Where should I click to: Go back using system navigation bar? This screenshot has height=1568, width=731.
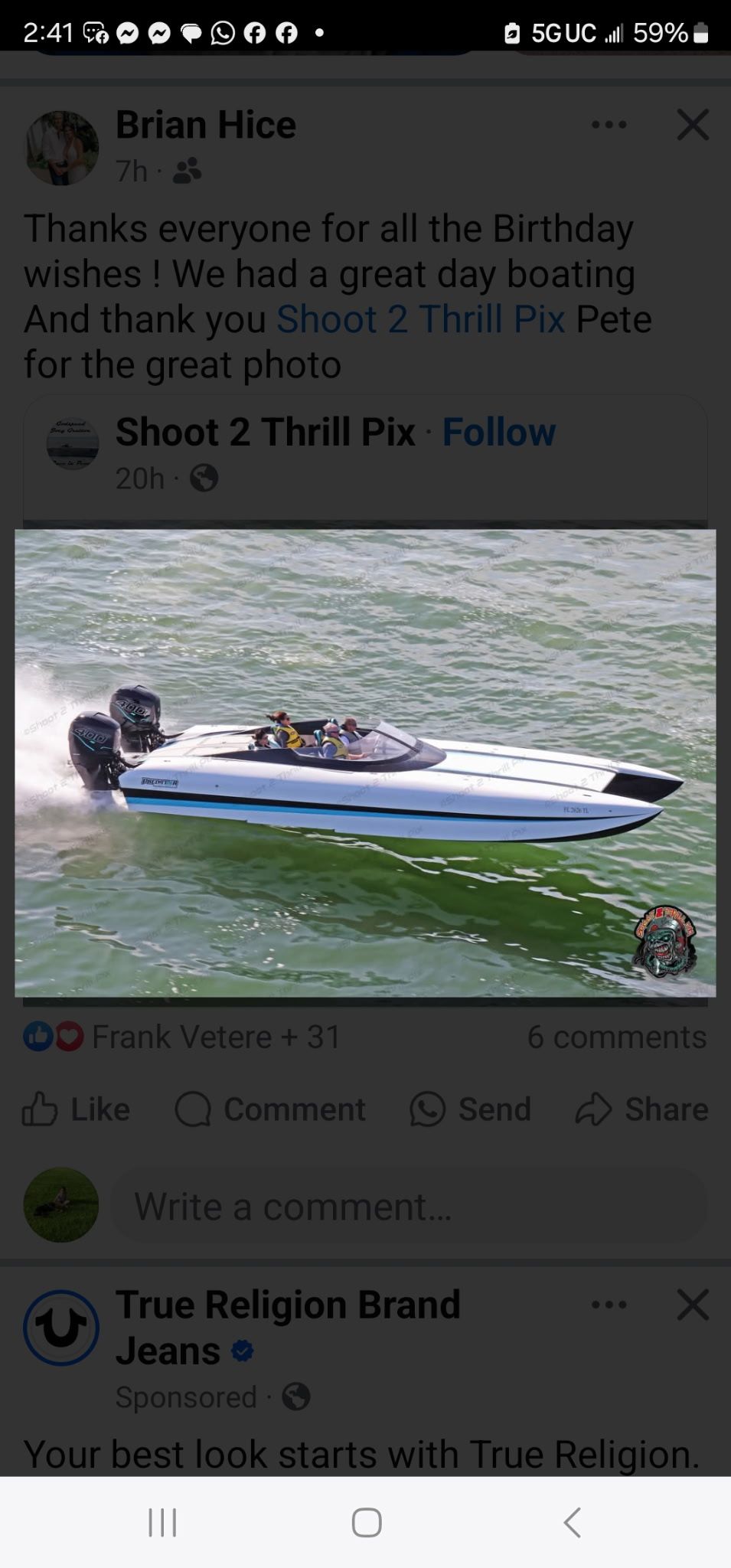[x=571, y=1522]
